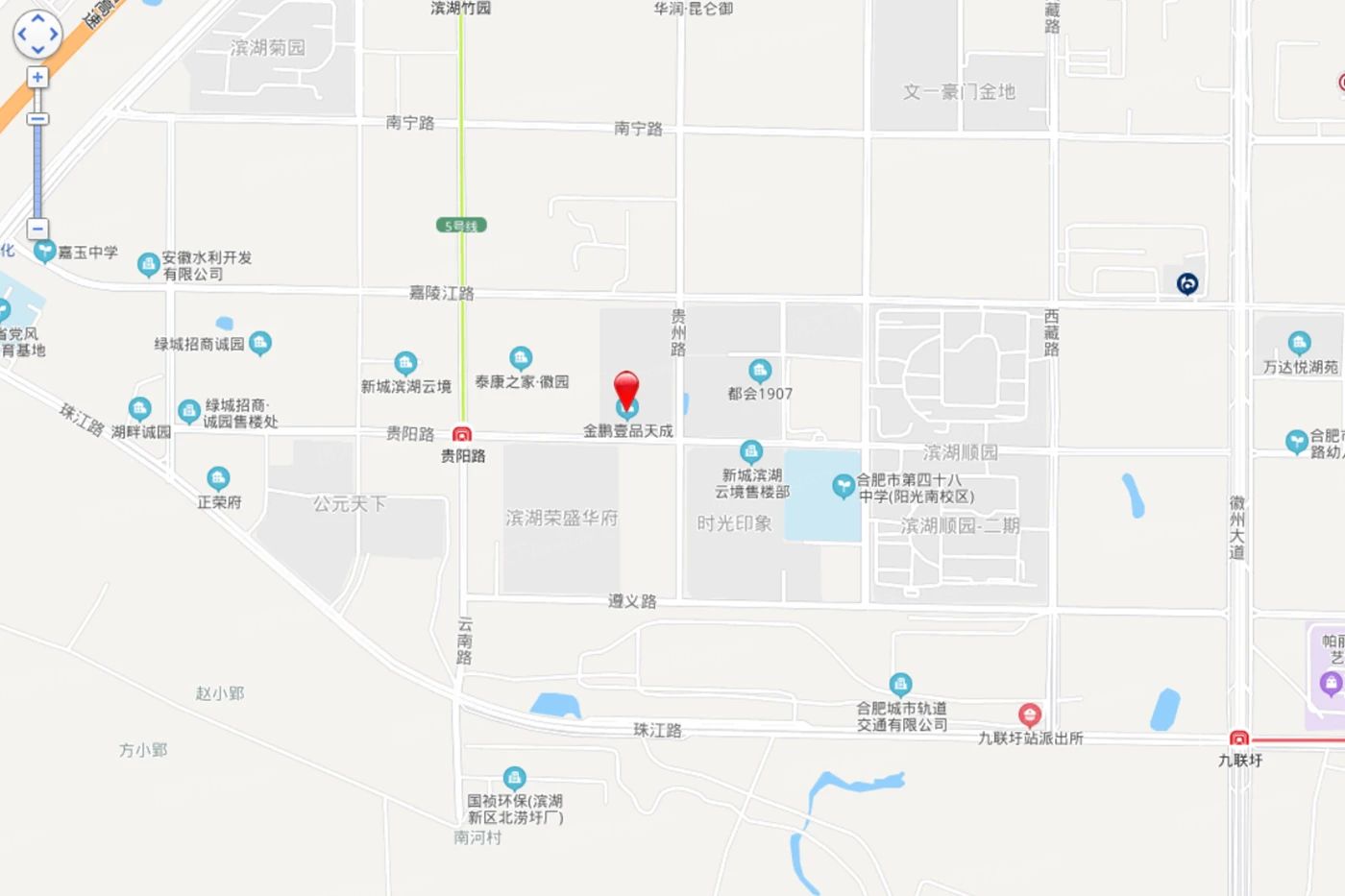Open the red pin at 金鹏壹品天成
This screenshot has height=896, width=1345.
[626, 391]
